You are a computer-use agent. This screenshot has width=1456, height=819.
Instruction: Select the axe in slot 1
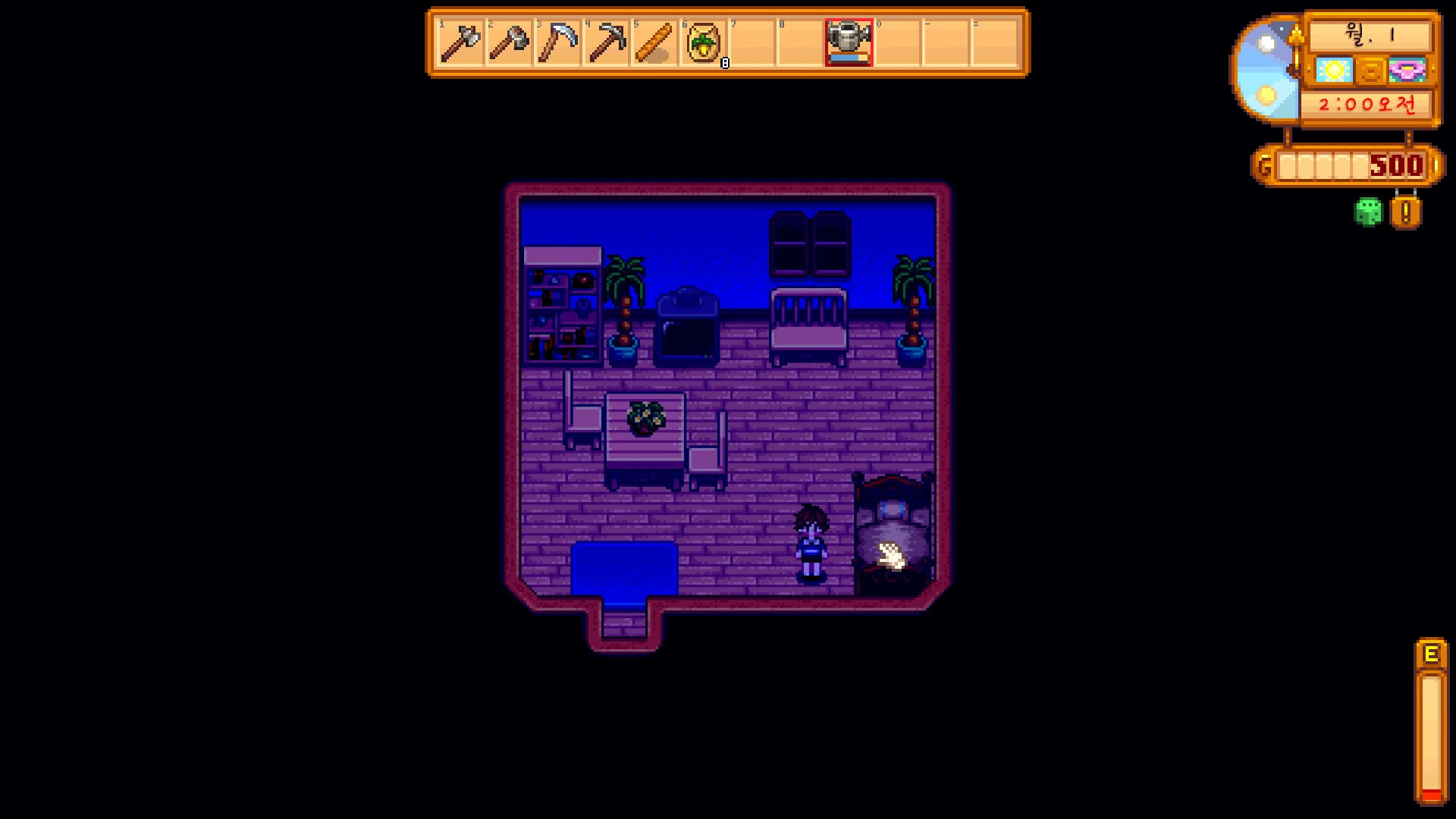tap(460, 42)
